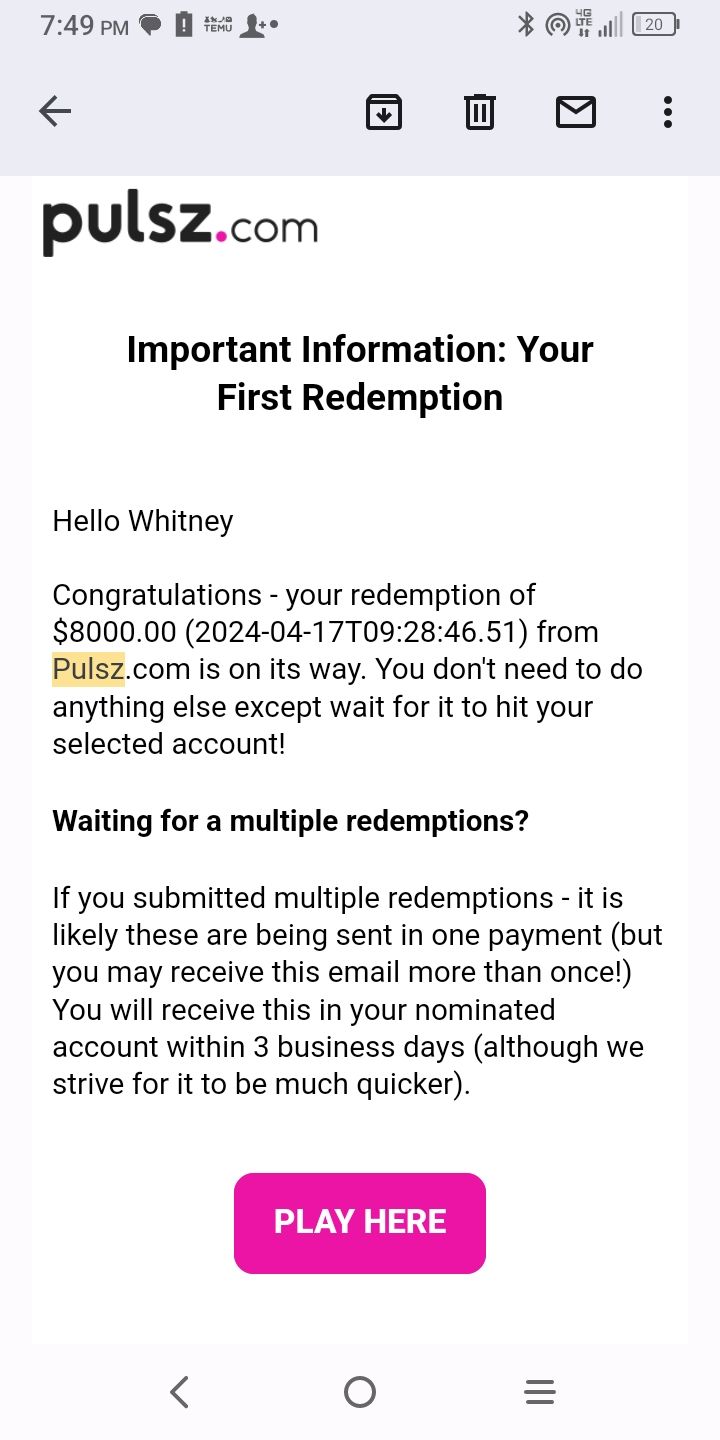Image resolution: width=720 pixels, height=1440 pixels.
Task: Tap the system home button
Action: 360,1392
